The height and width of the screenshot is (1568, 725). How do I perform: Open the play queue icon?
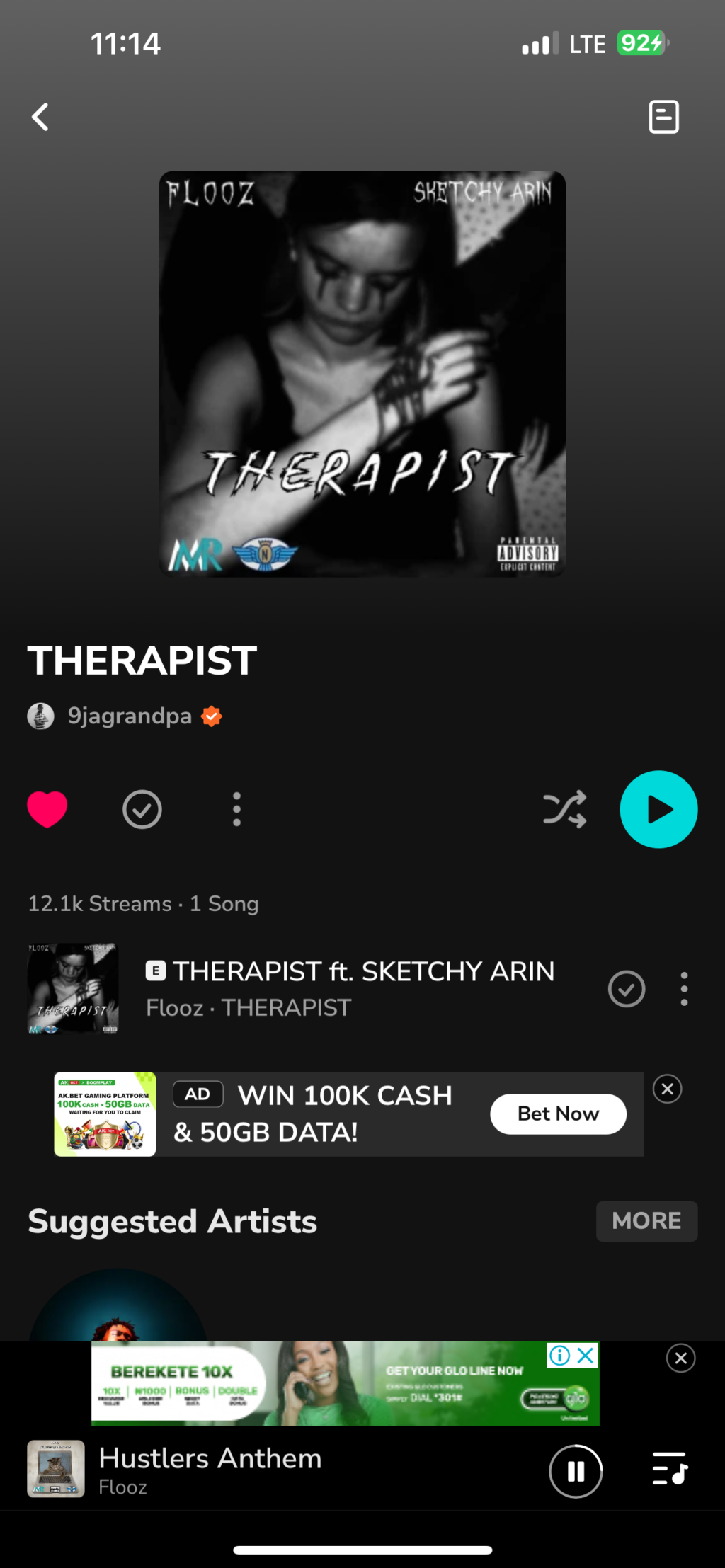(x=669, y=1469)
